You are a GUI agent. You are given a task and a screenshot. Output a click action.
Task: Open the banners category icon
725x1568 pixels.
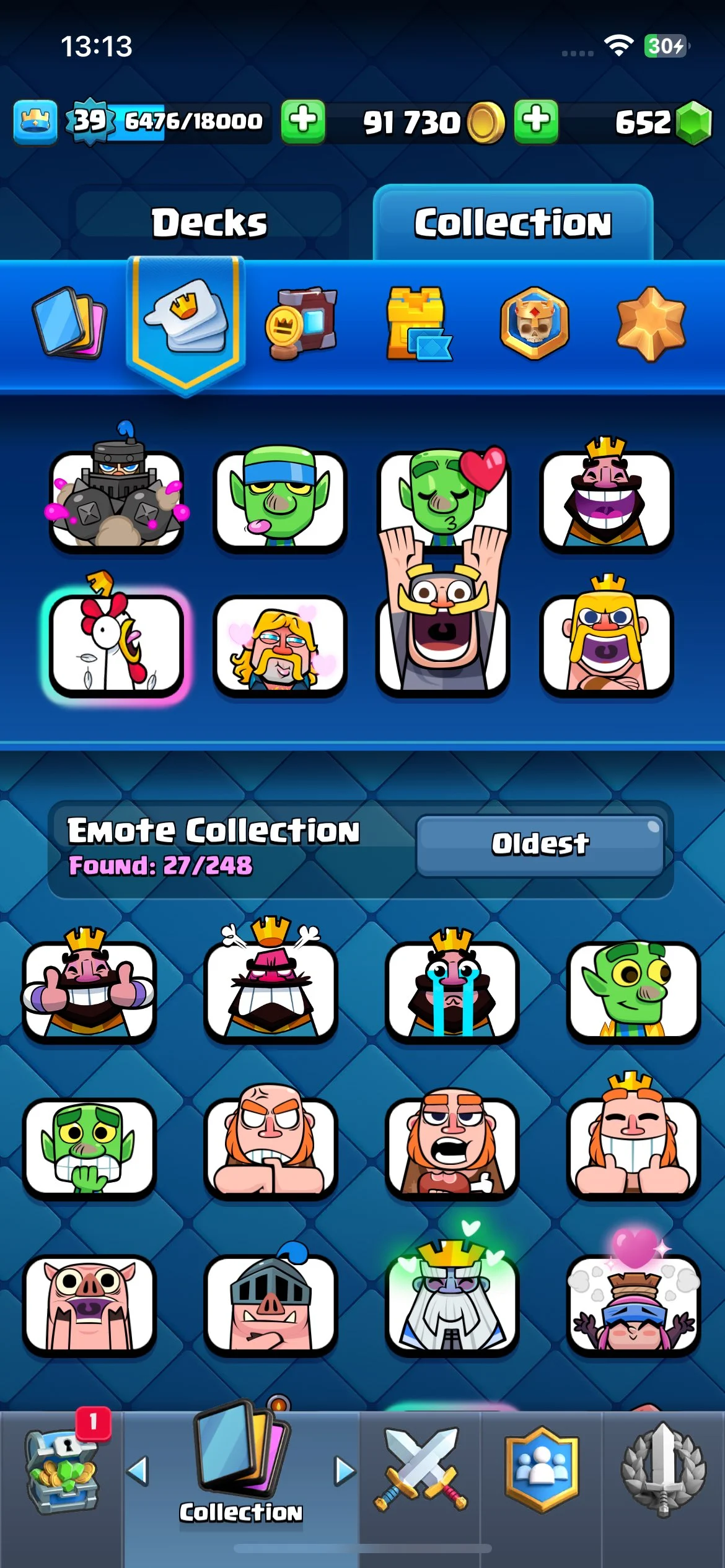(302, 323)
